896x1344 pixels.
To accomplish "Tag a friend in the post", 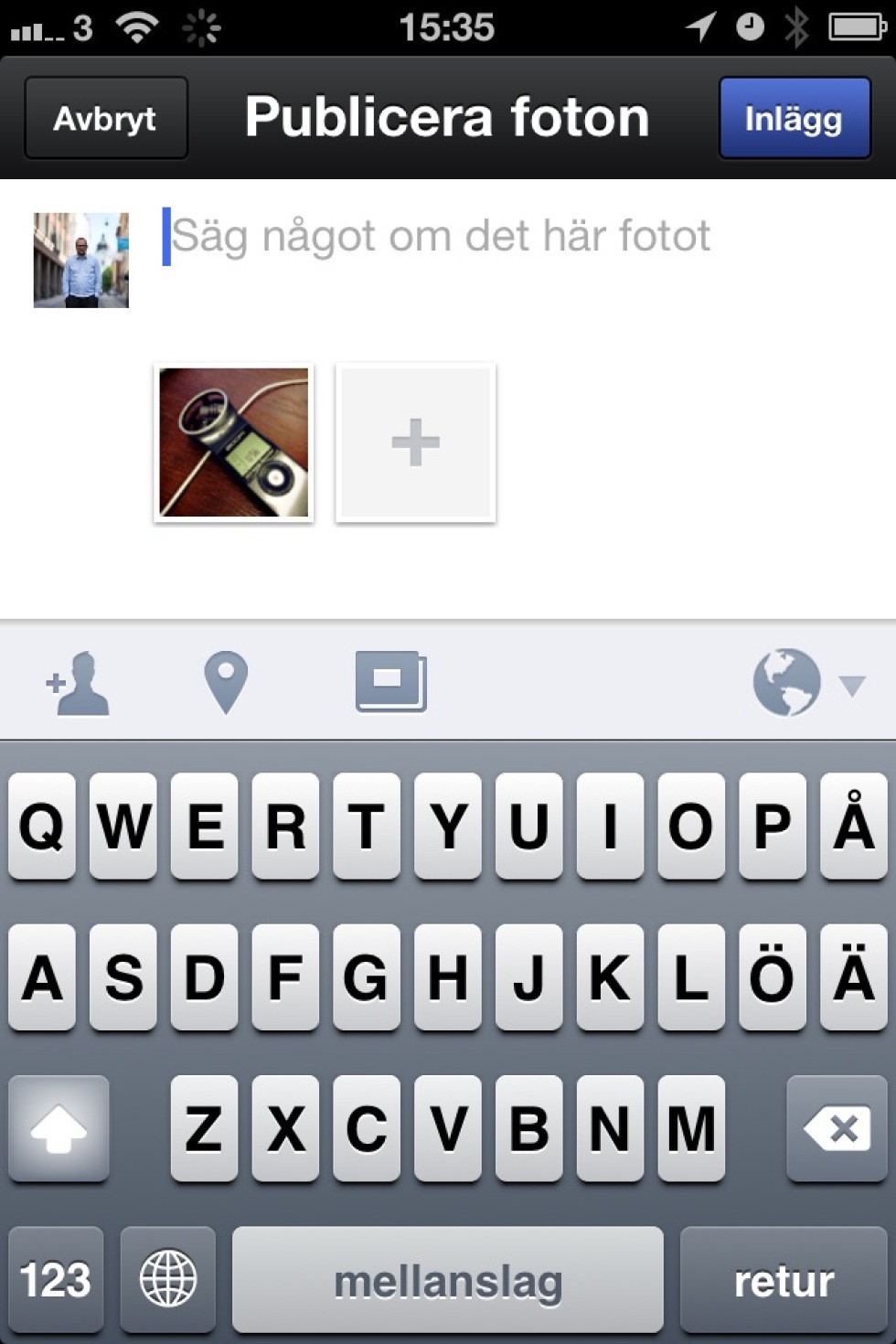I will (79, 683).
